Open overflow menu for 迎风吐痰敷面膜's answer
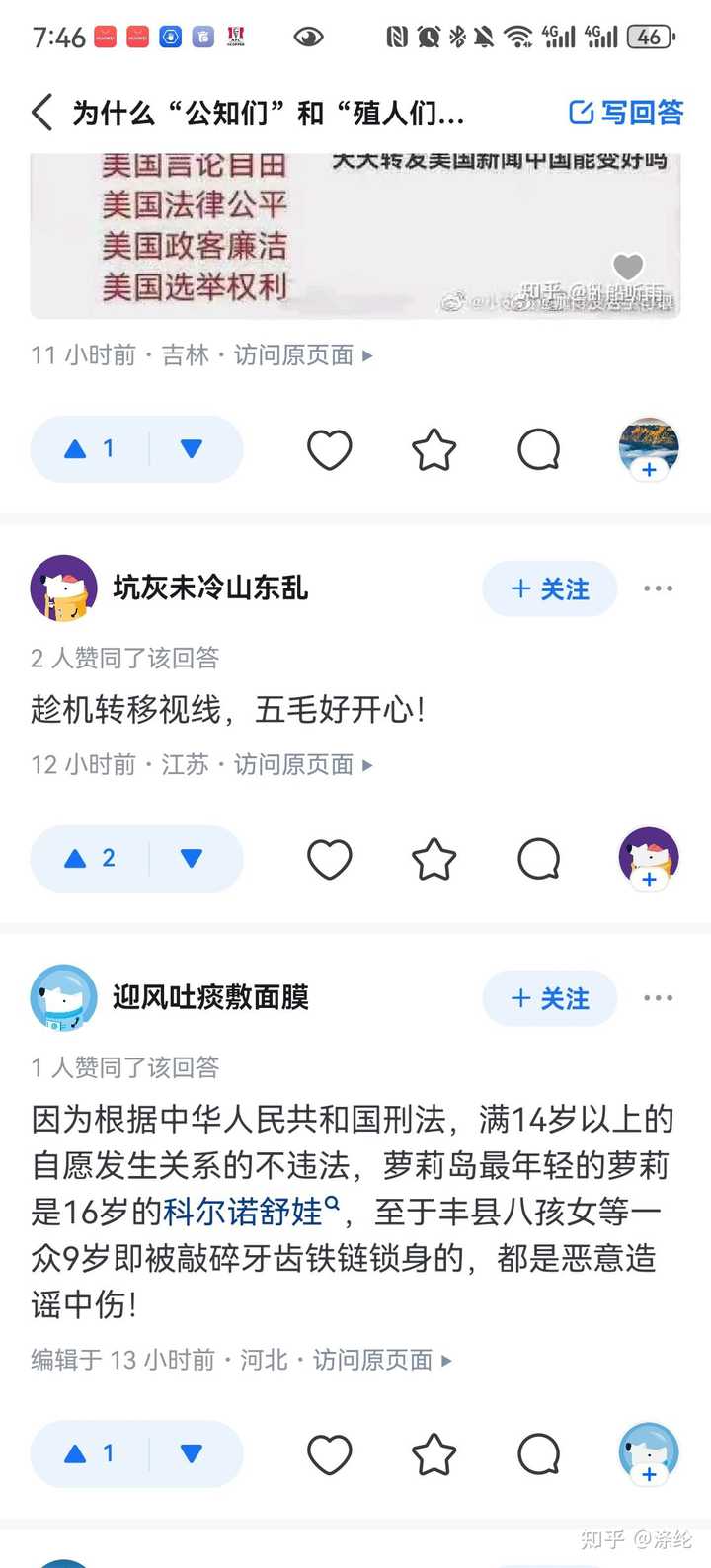The height and width of the screenshot is (1568, 711). (x=658, y=998)
